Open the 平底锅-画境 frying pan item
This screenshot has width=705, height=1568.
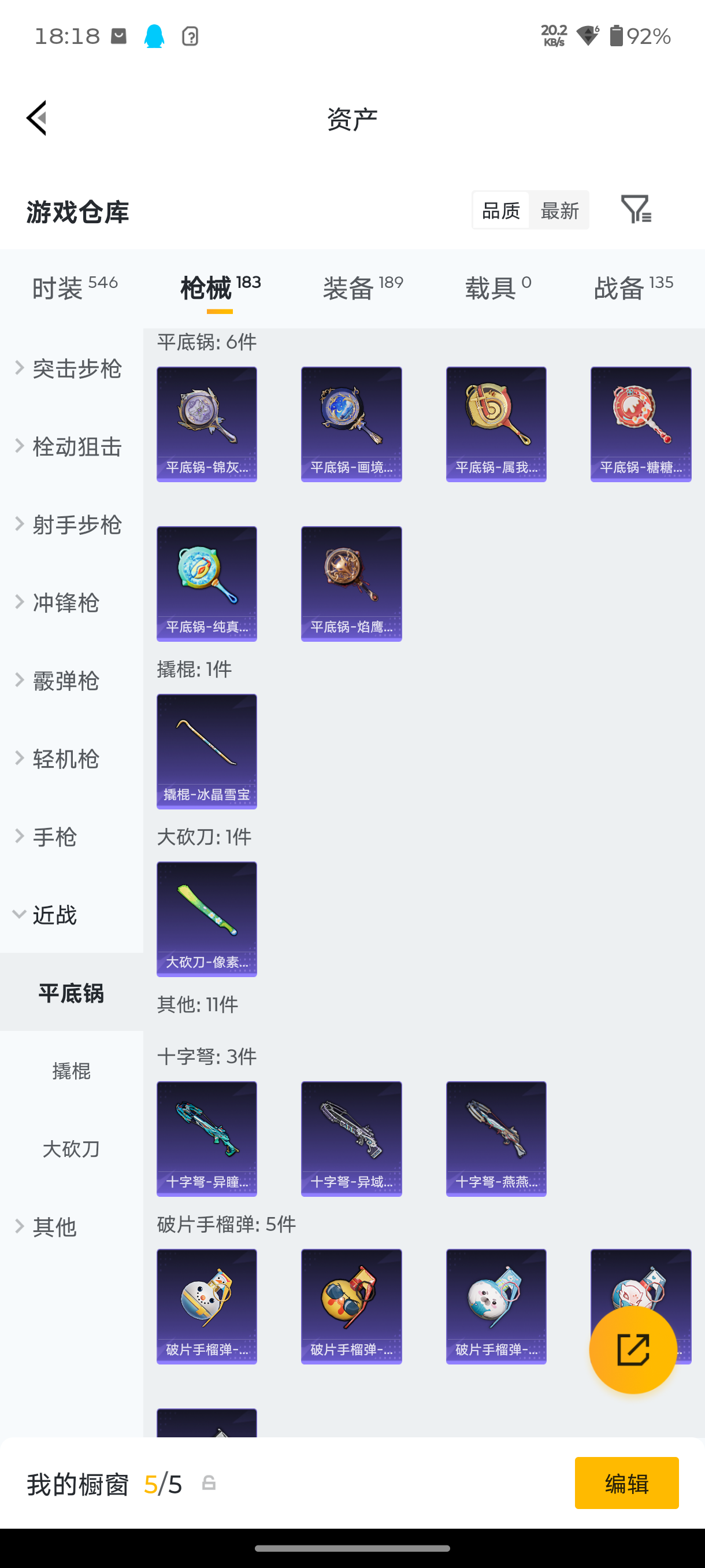point(351,424)
